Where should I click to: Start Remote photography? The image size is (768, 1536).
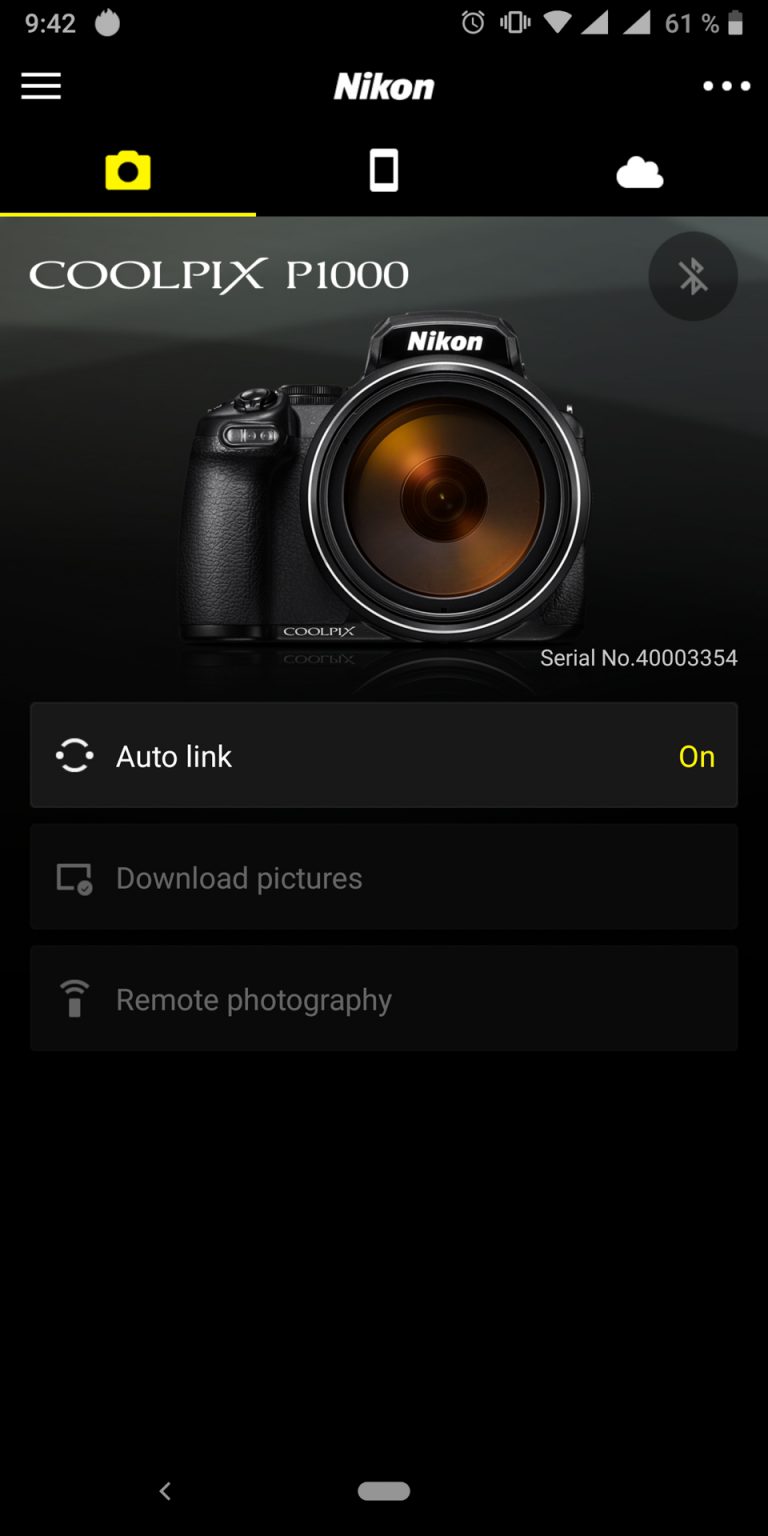point(384,999)
